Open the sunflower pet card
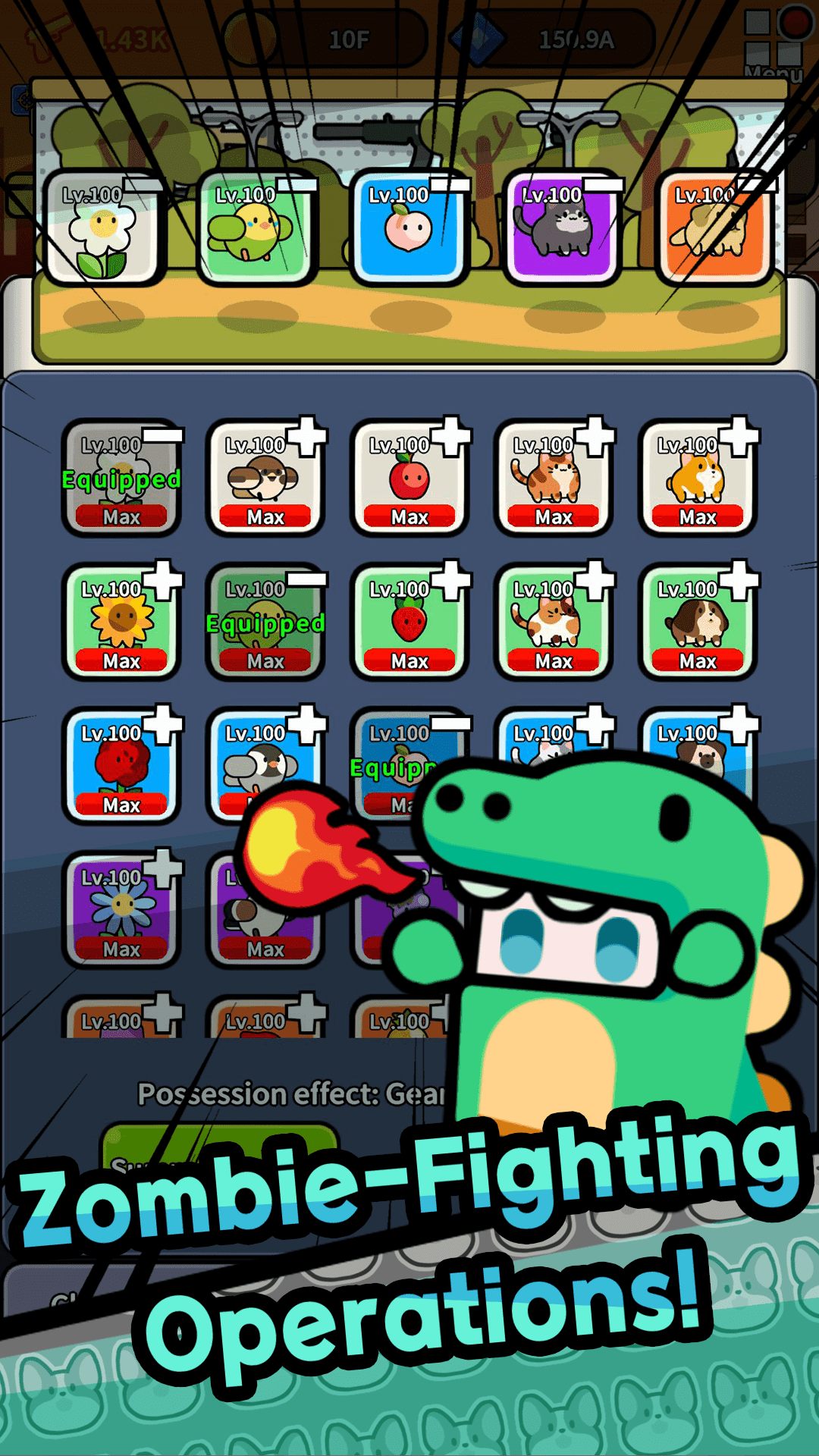819x1456 pixels. pyautogui.click(x=121, y=622)
